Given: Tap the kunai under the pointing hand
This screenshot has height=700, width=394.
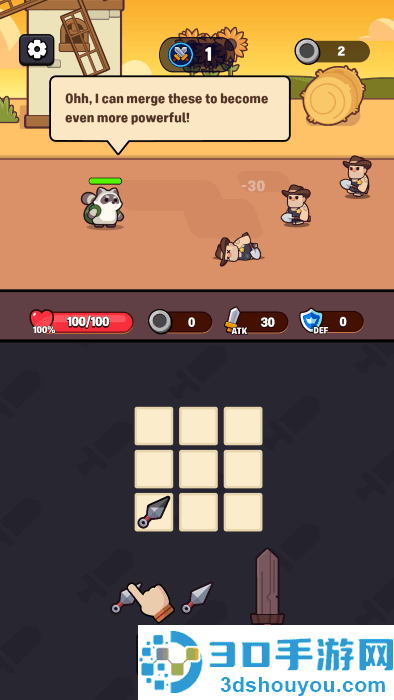Looking at the screenshot, I should (x=126, y=598).
